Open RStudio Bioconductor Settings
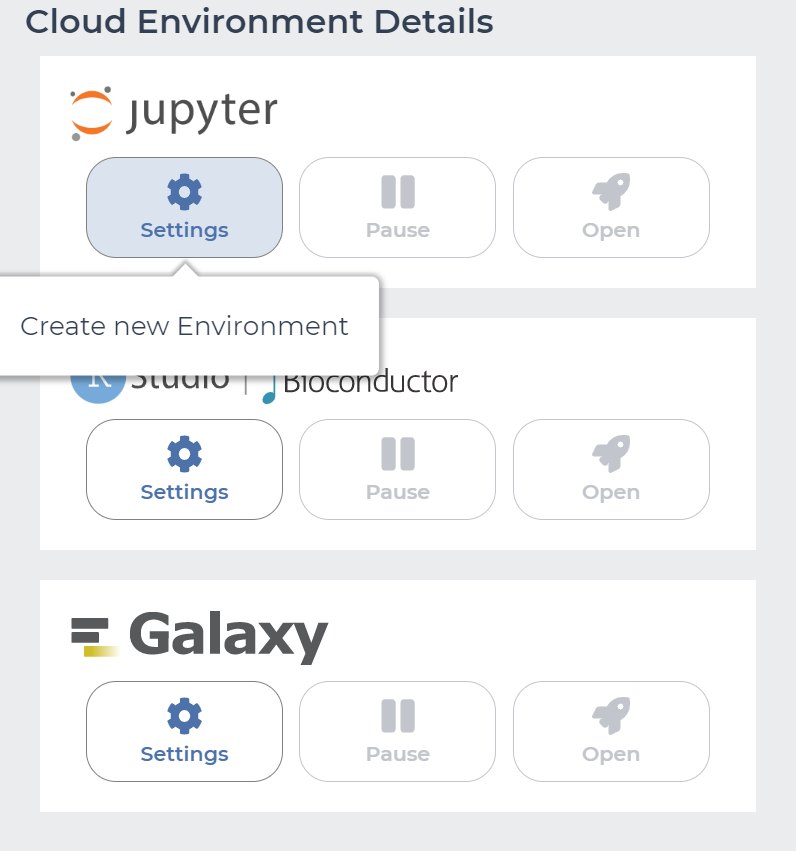 point(184,469)
